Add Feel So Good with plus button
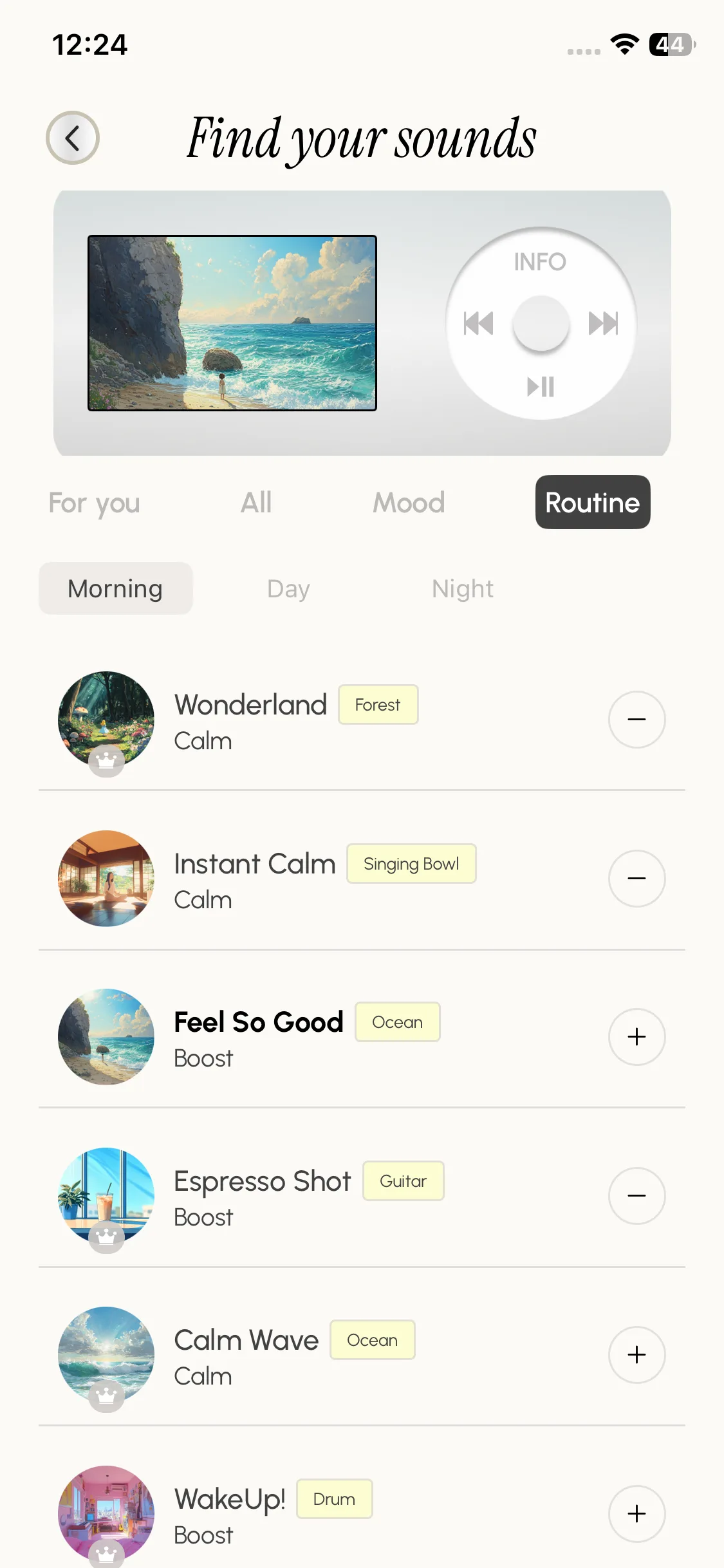The height and width of the screenshot is (1568, 724). [x=636, y=1037]
